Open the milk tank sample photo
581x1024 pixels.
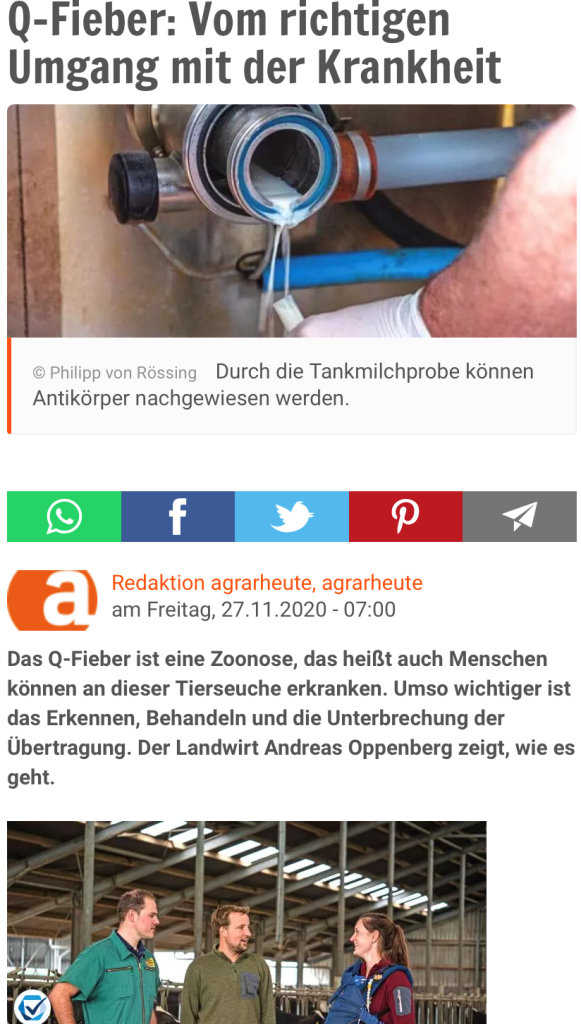(x=292, y=221)
